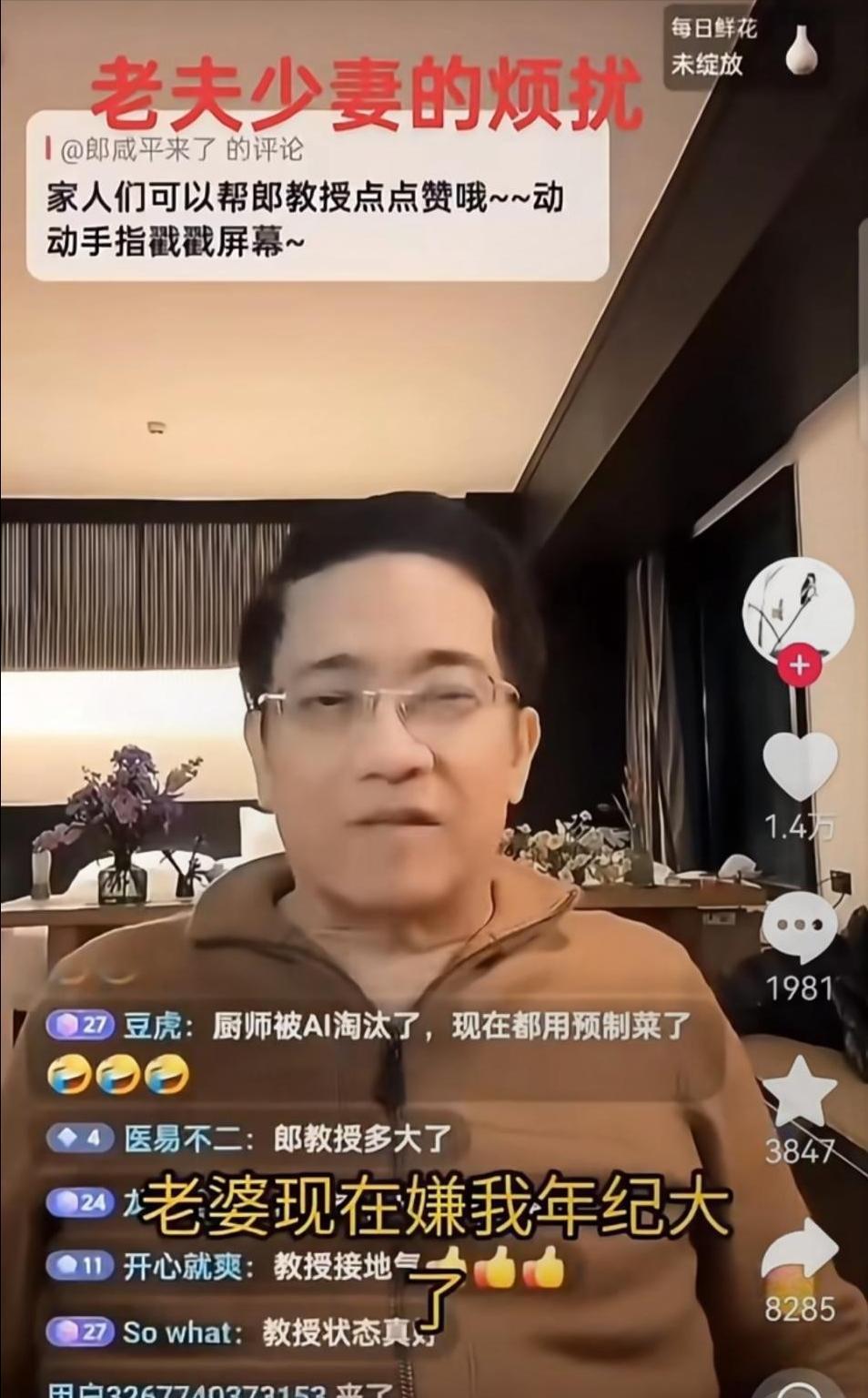
Task: Open the comments with 1981 replies
Action: coord(798,930)
